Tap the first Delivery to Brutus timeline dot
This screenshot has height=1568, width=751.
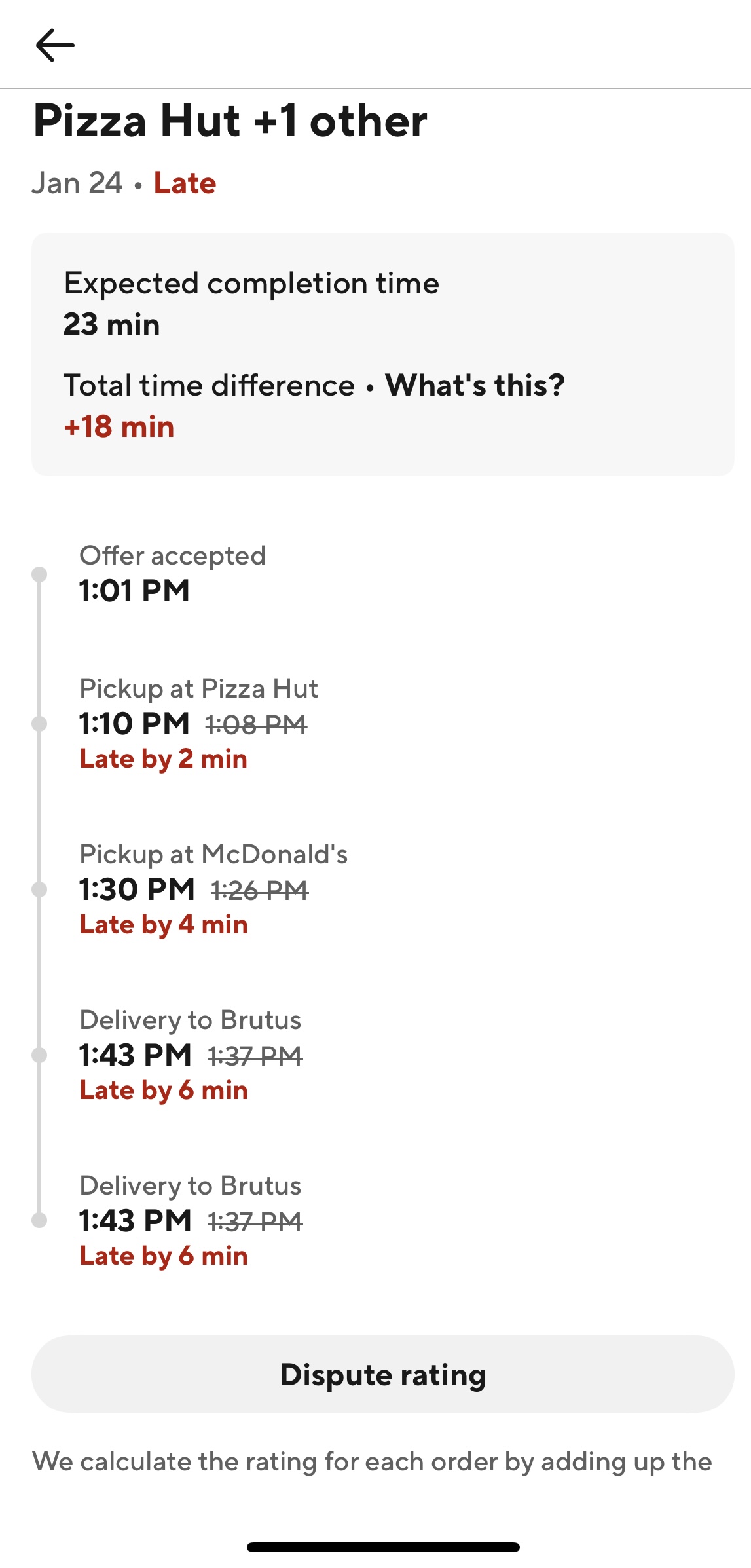41,1055
